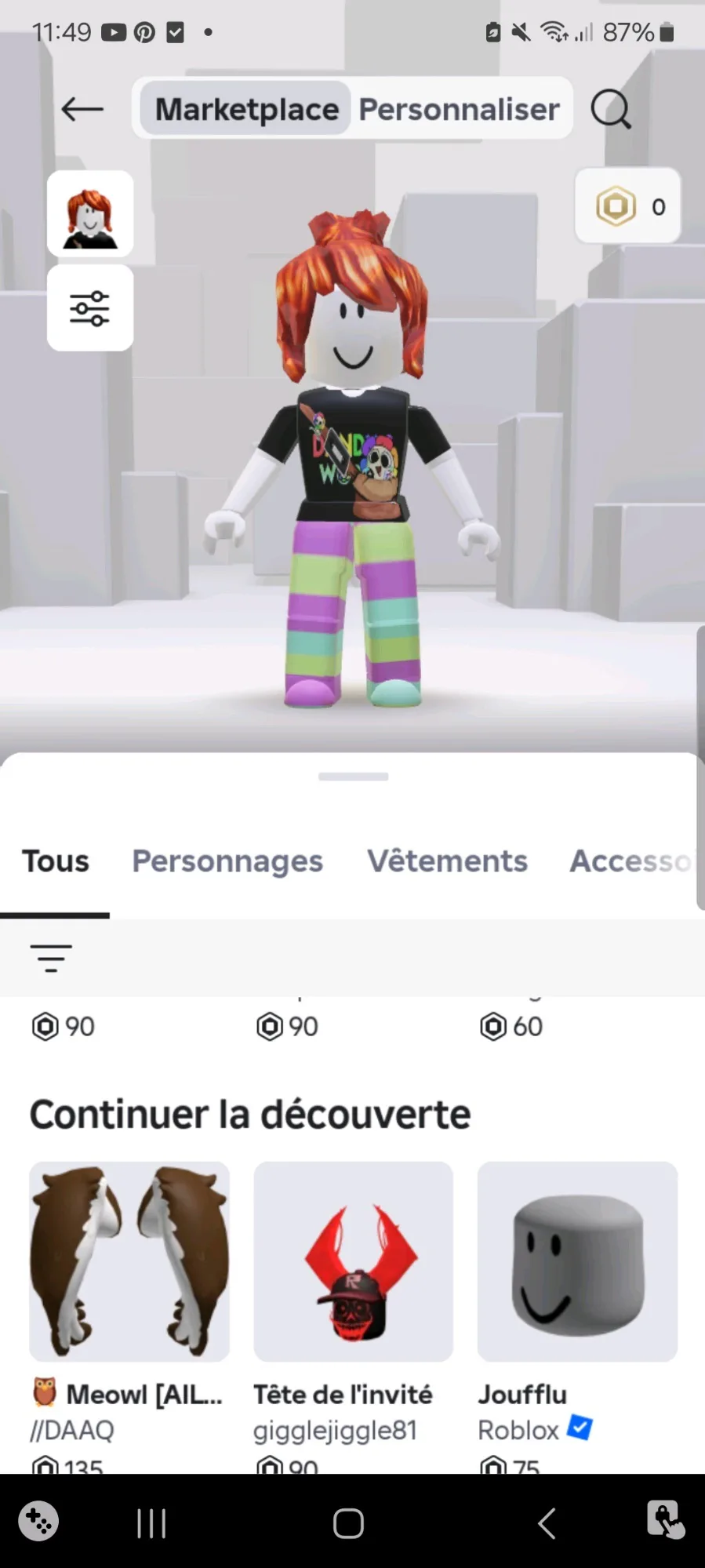Go back using the top arrow
Viewport: 705px width, 1568px height.
[82, 109]
